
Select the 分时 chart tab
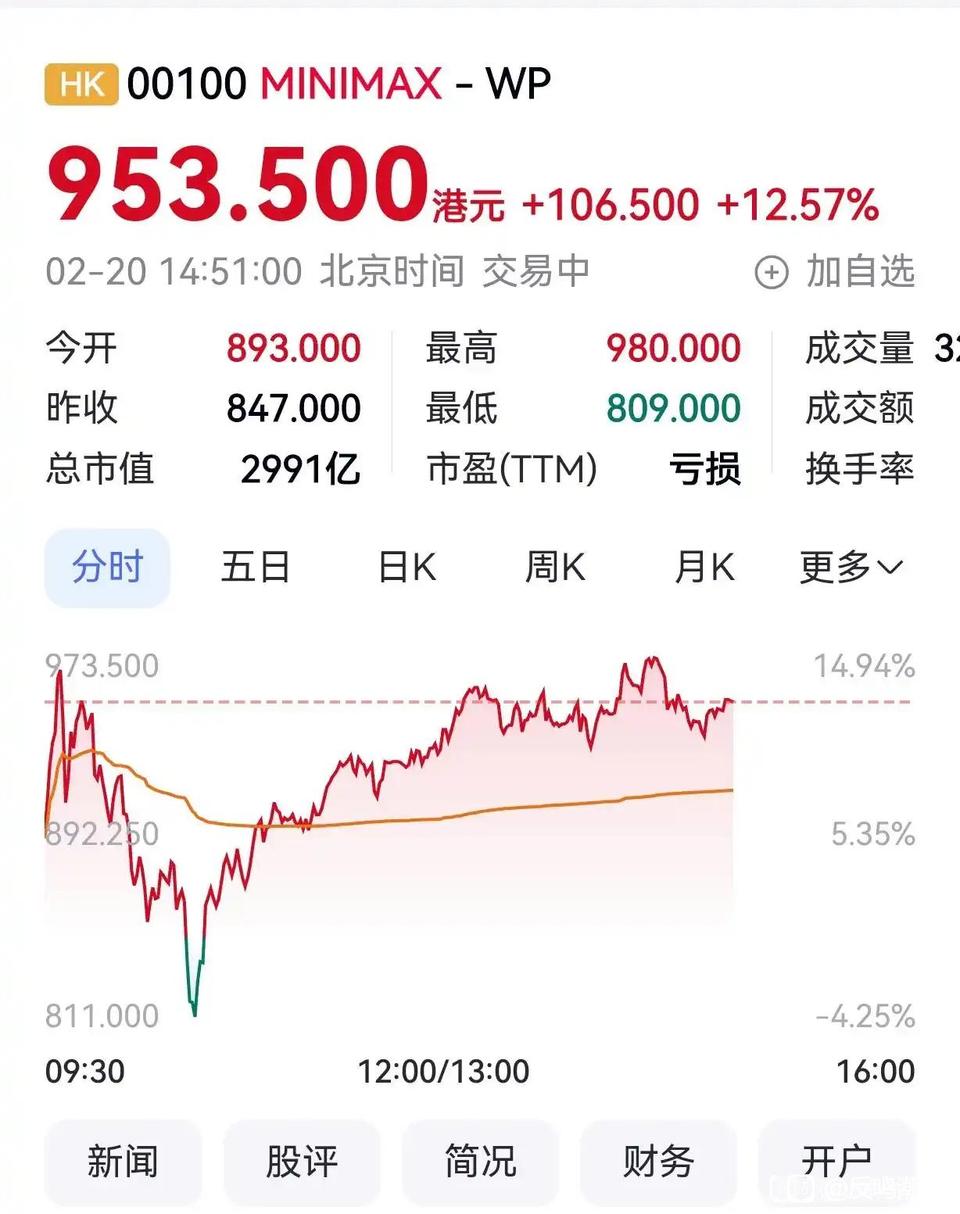tap(107, 567)
